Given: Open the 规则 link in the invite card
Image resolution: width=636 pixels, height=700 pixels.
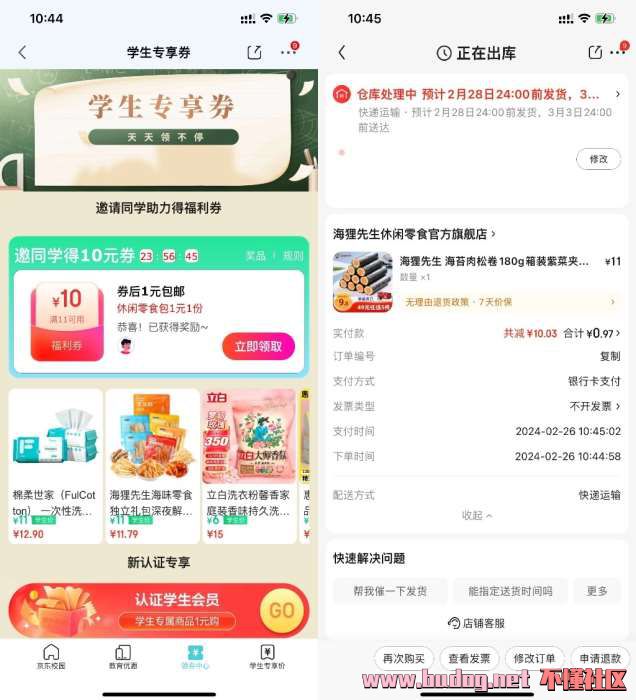Looking at the screenshot, I should click(293, 256).
